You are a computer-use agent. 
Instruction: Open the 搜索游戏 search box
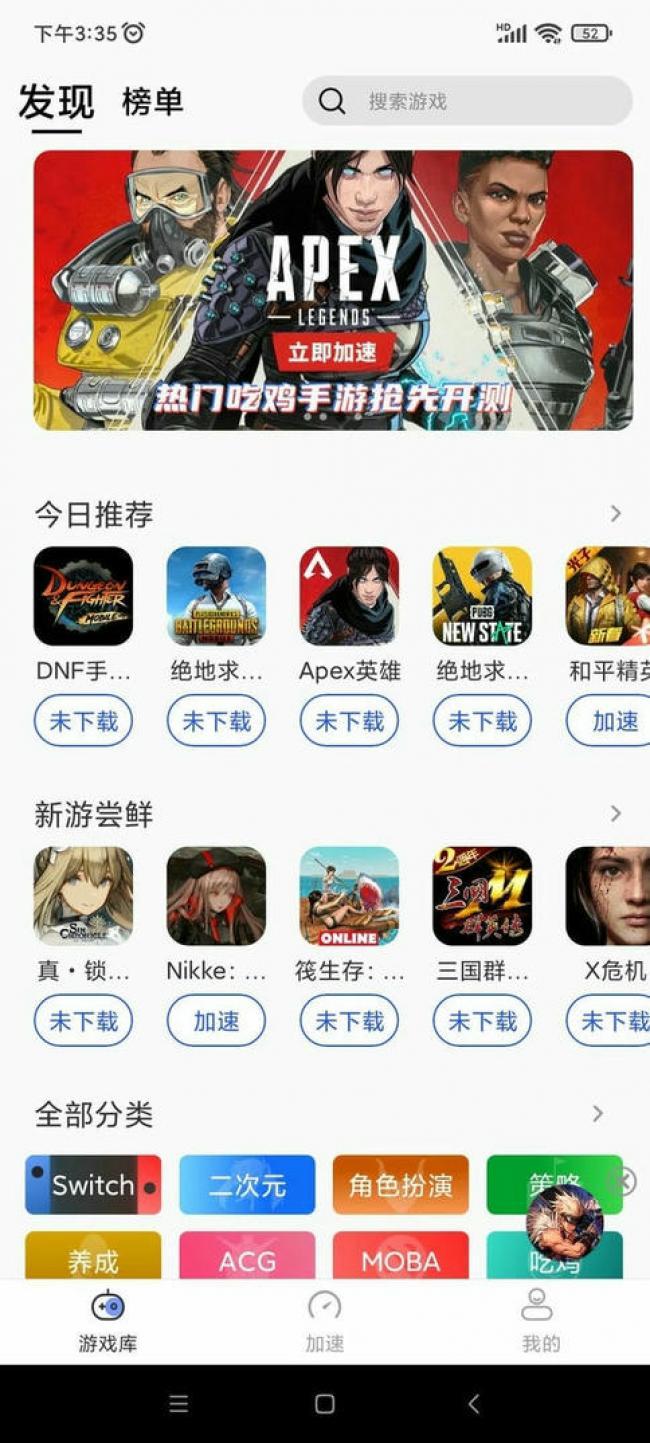[x=467, y=101]
